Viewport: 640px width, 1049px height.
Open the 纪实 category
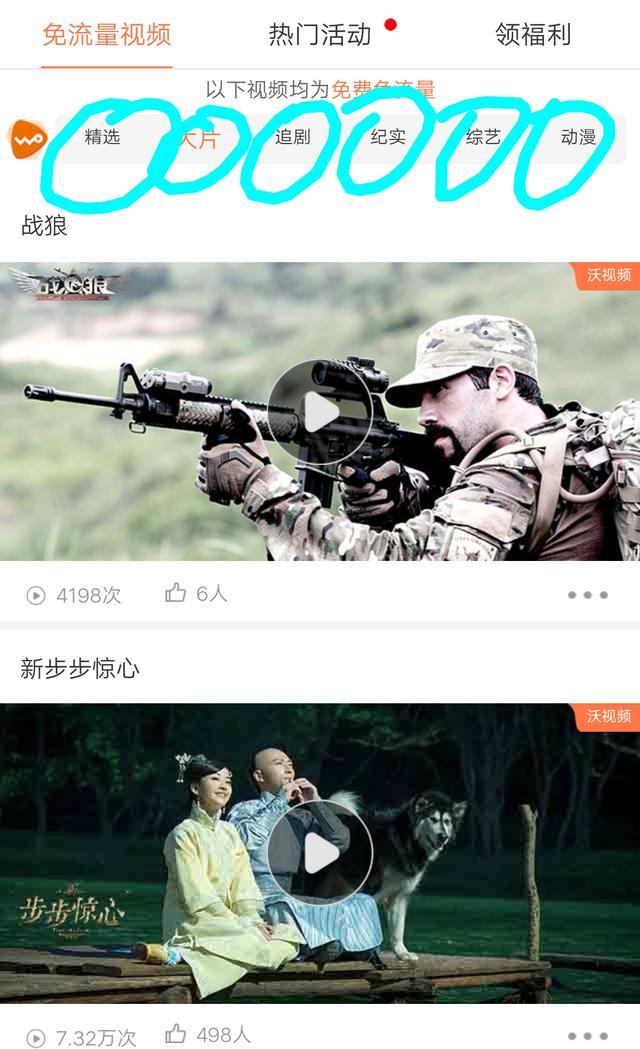388,137
